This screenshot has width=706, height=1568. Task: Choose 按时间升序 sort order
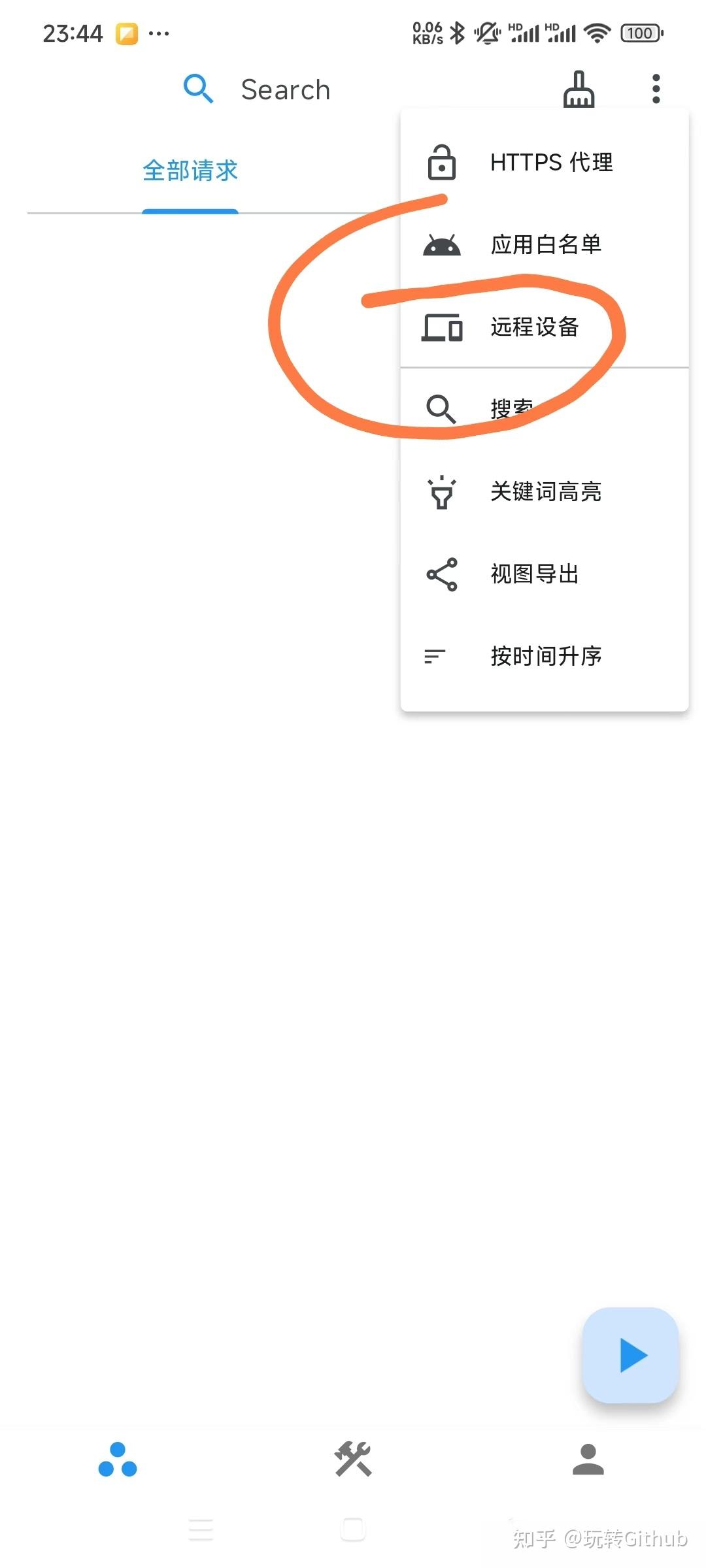click(x=544, y=656)
